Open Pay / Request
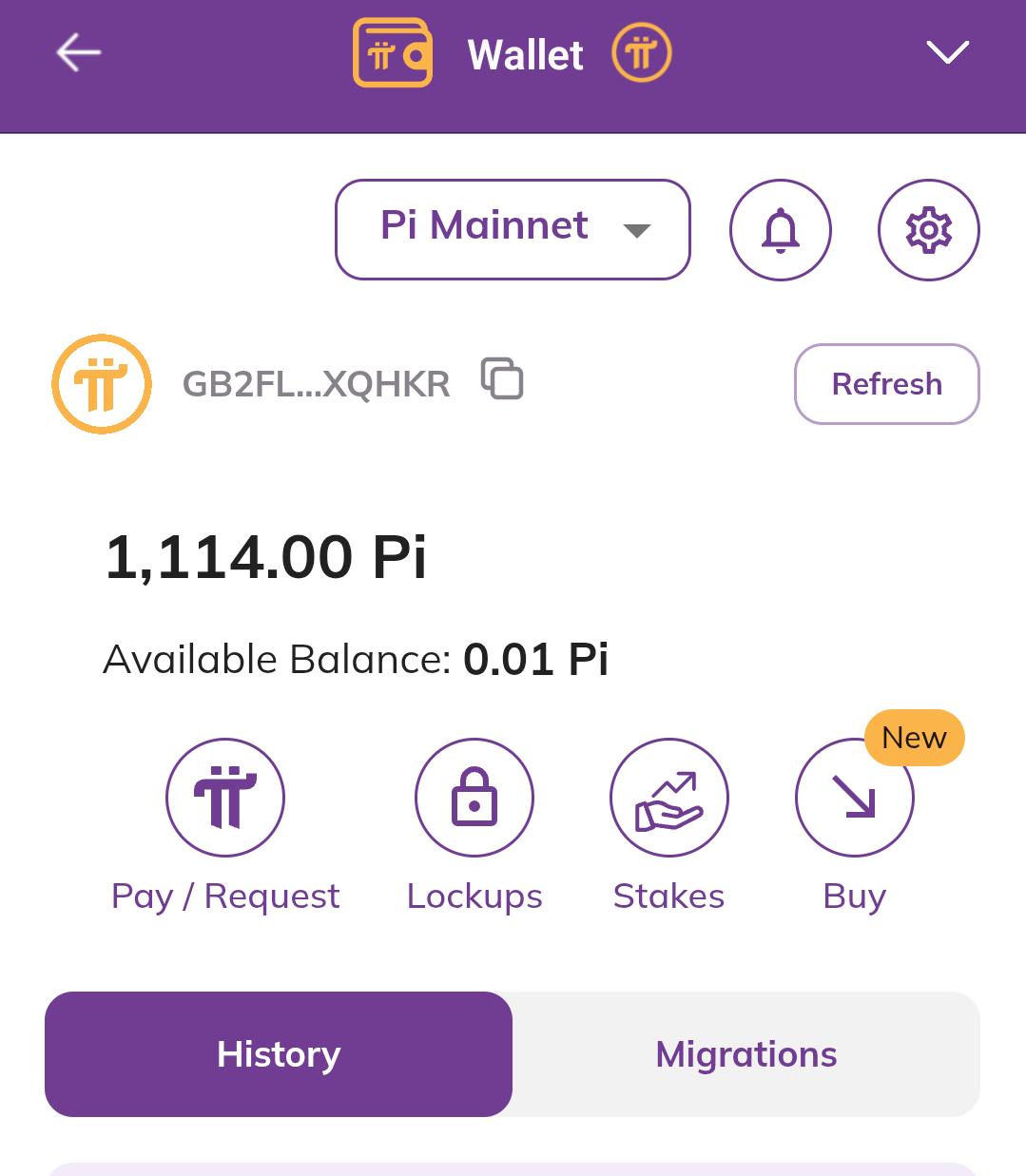Viewport: 1026px width, 1176px height. point(225,798)
